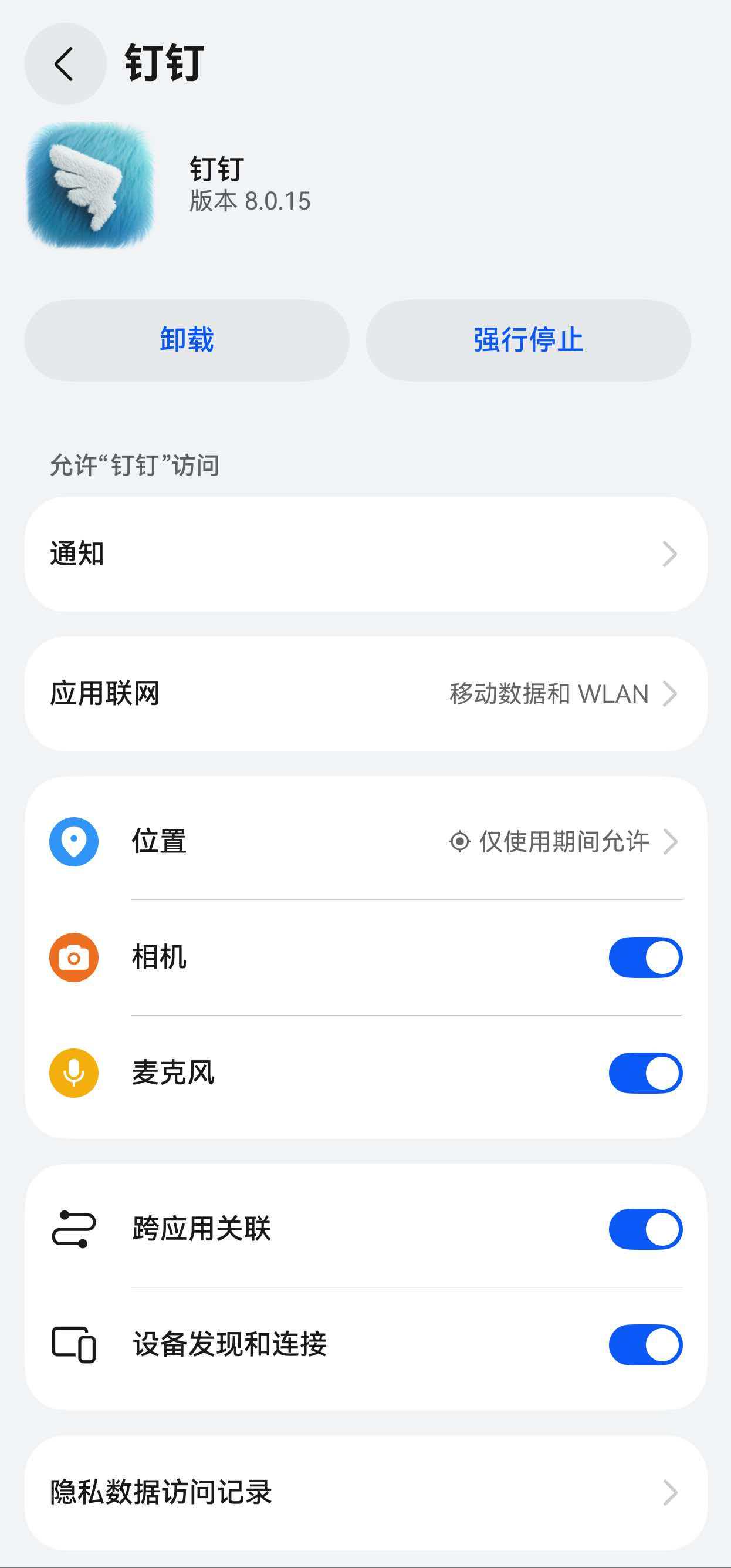731x1568 pixels.
Task: Open the 位置 permission row
Action: [x=365, y=841]
